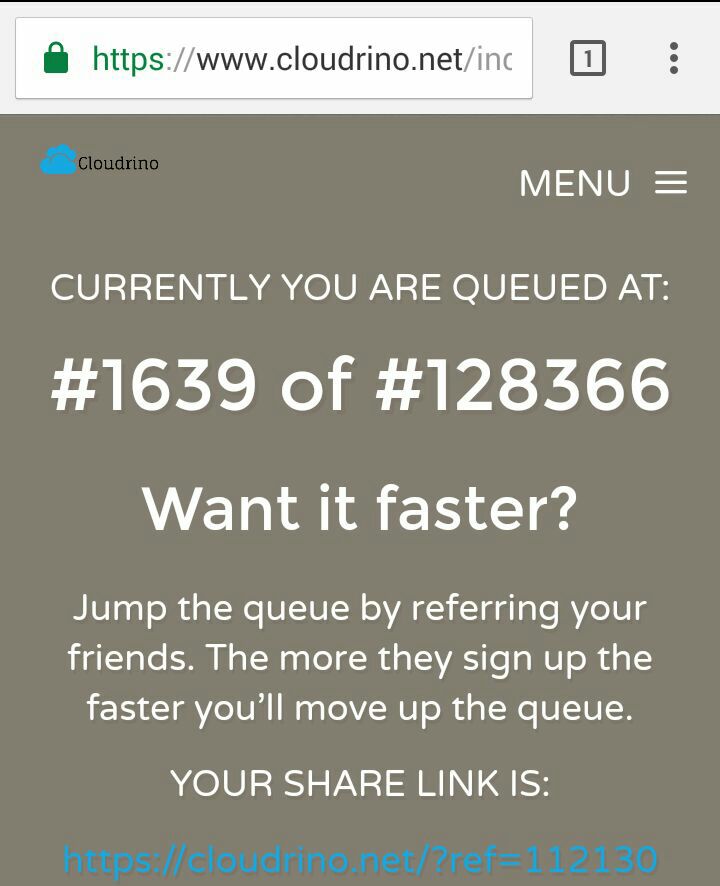This screenshot has height=886, width=720.
Task: Open the site MENU hamburger
Action: point(603,183)
